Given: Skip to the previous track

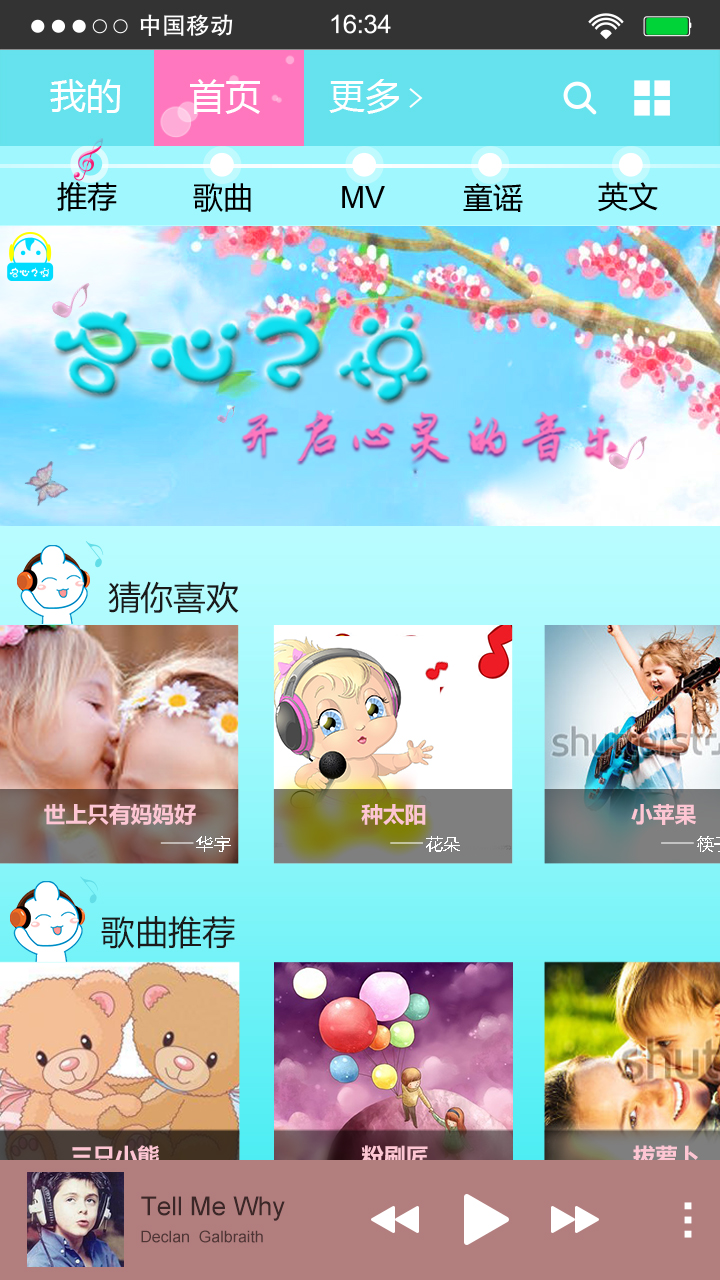Looking at the screenshot, I should [395, 1220].
